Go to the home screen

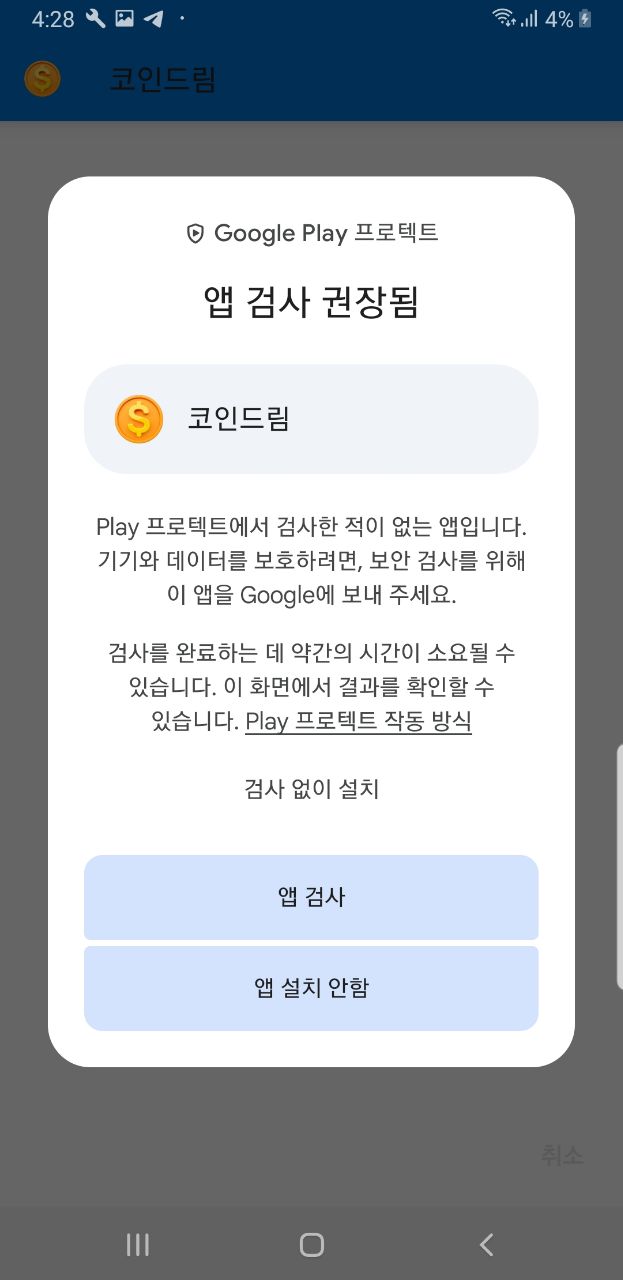click(311, 1244)
